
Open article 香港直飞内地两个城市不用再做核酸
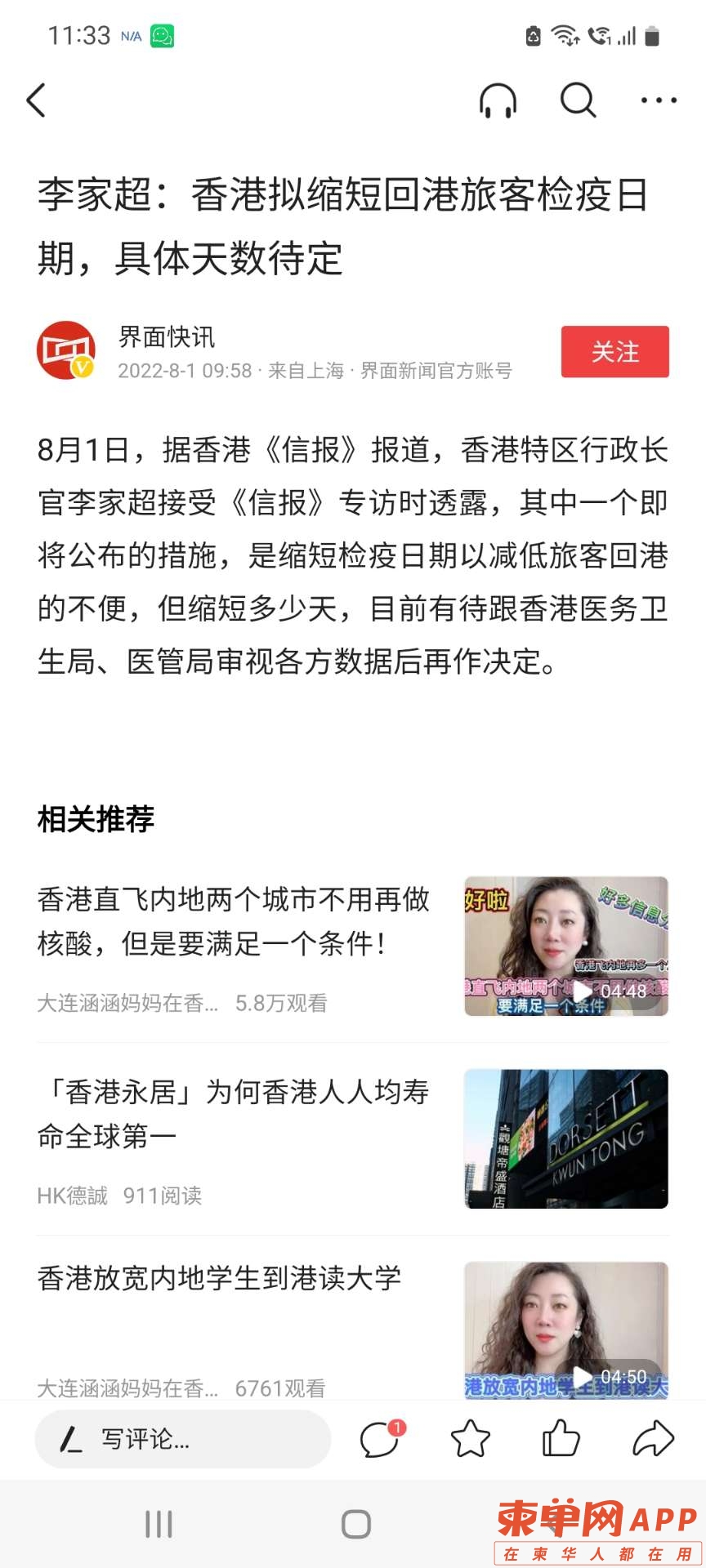(233, 921)
